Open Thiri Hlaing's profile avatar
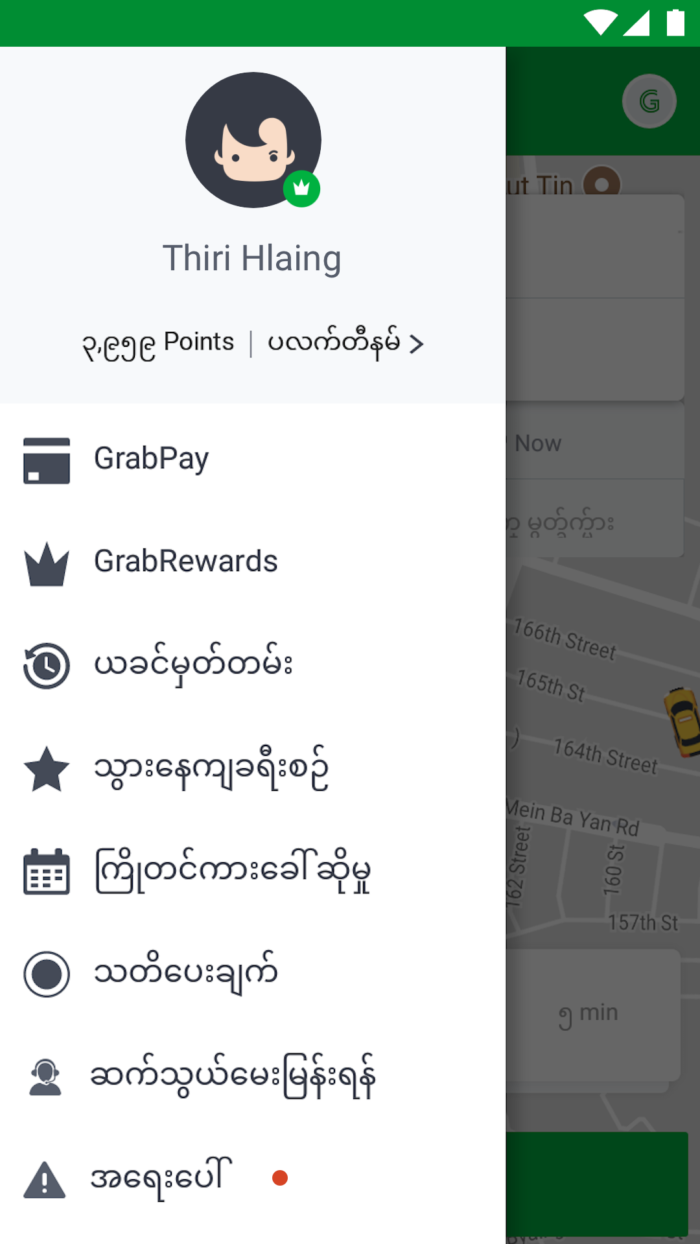700x1244 pixels. (253, 140)
